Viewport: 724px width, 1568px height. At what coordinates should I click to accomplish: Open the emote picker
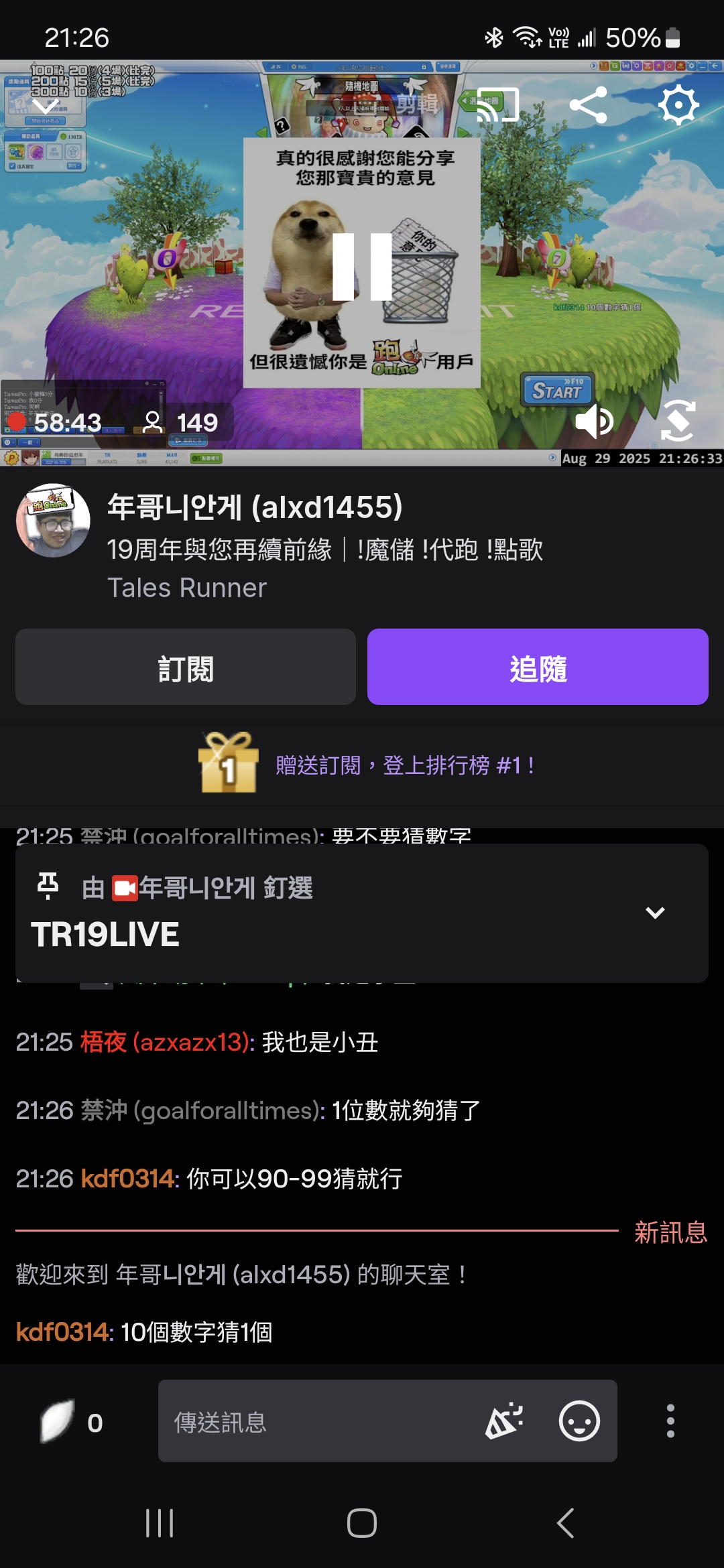pos(579,1421)
